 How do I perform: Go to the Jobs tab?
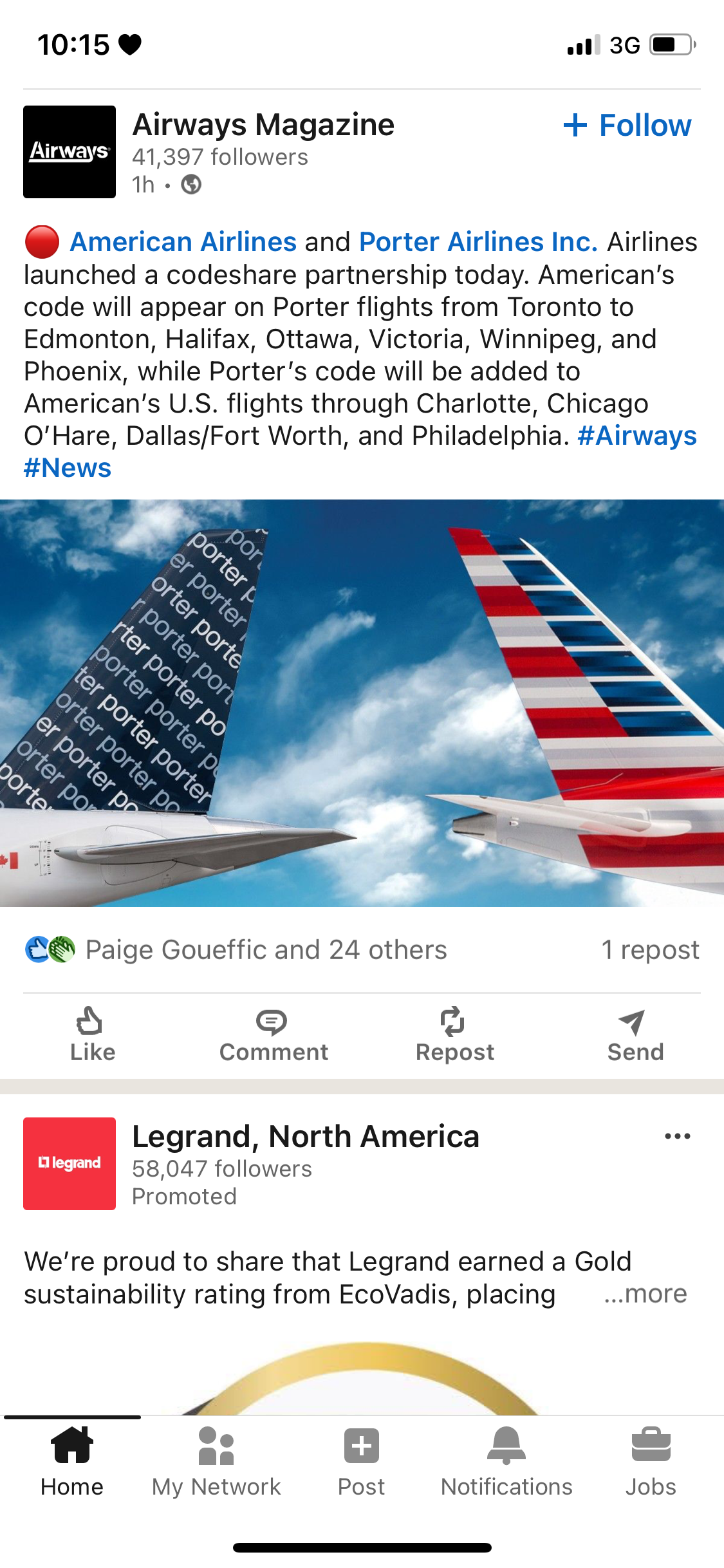[x=651, y=1461]
